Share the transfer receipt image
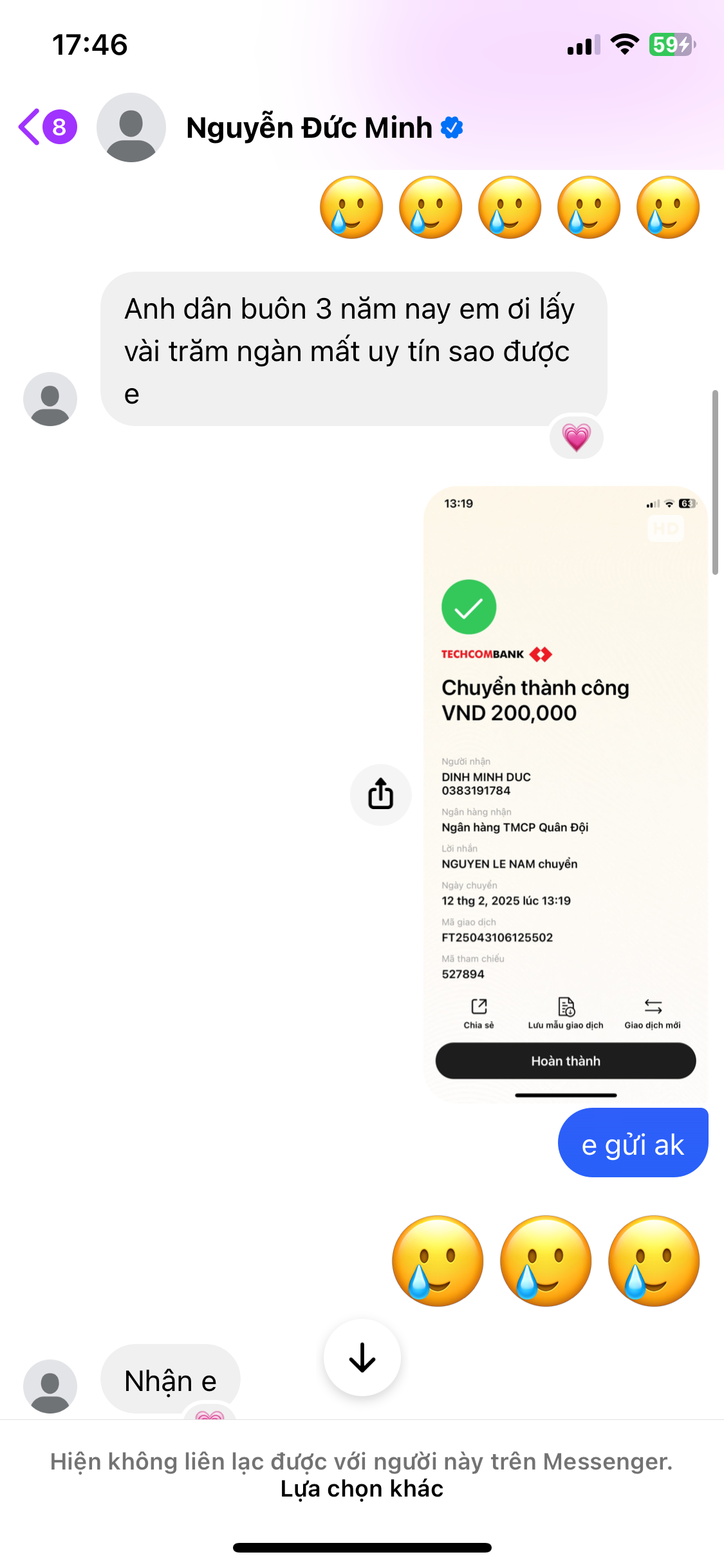Screen dimensions: 724x1568 381,794
